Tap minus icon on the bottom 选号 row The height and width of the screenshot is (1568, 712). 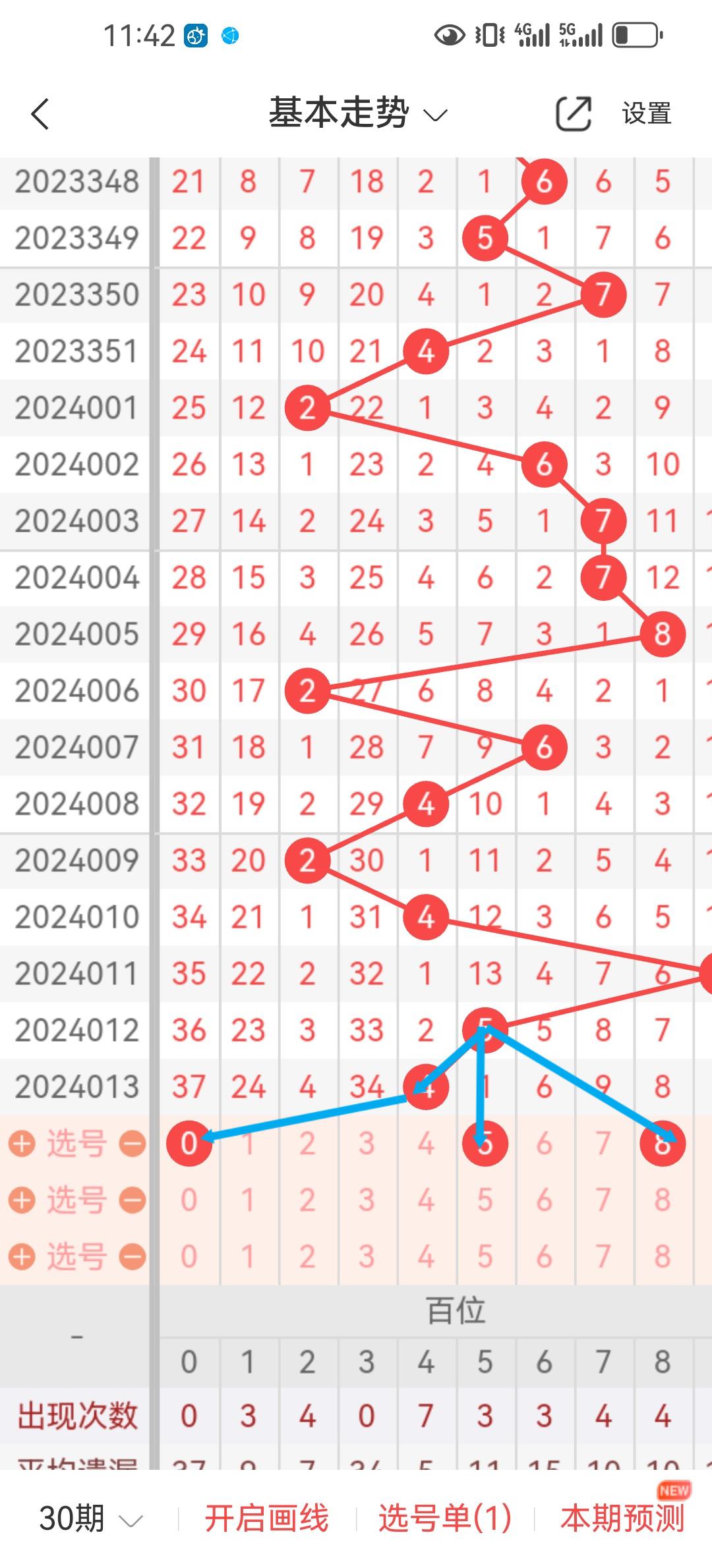(132, 1256)
